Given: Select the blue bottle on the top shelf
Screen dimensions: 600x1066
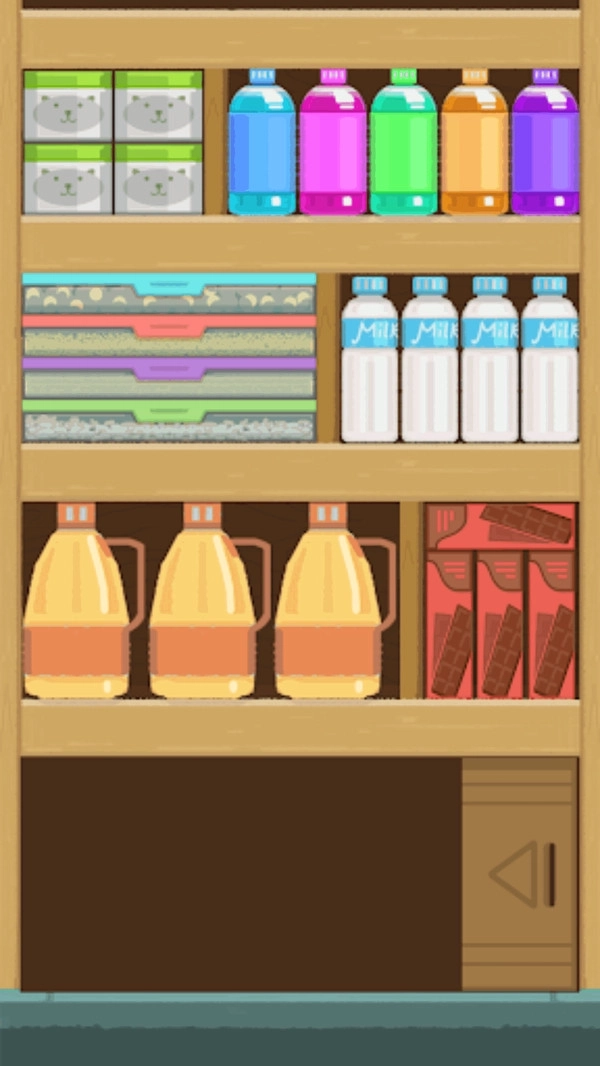Looking at the screenshot, I should point(262,145).
